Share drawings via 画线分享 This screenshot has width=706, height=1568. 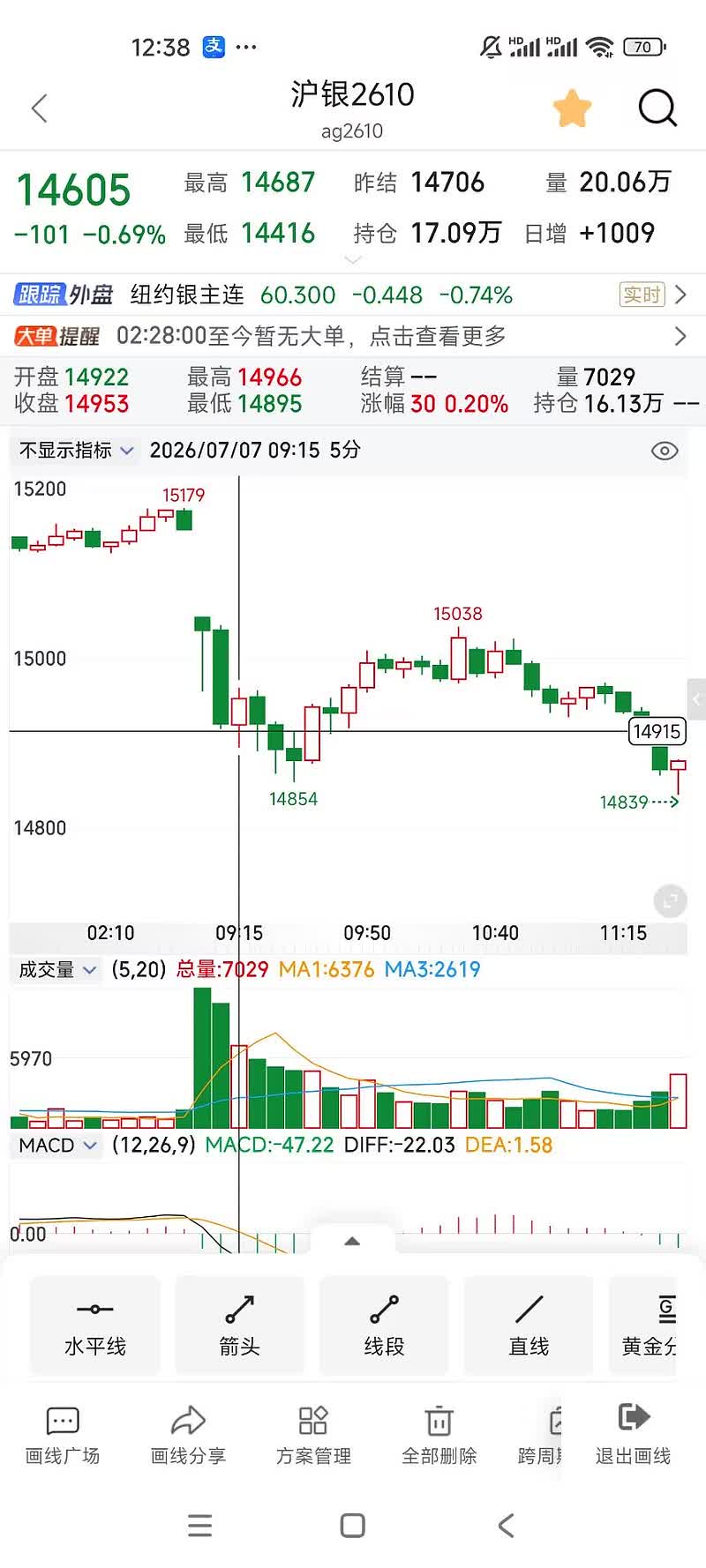click(x=188, y=1435)
